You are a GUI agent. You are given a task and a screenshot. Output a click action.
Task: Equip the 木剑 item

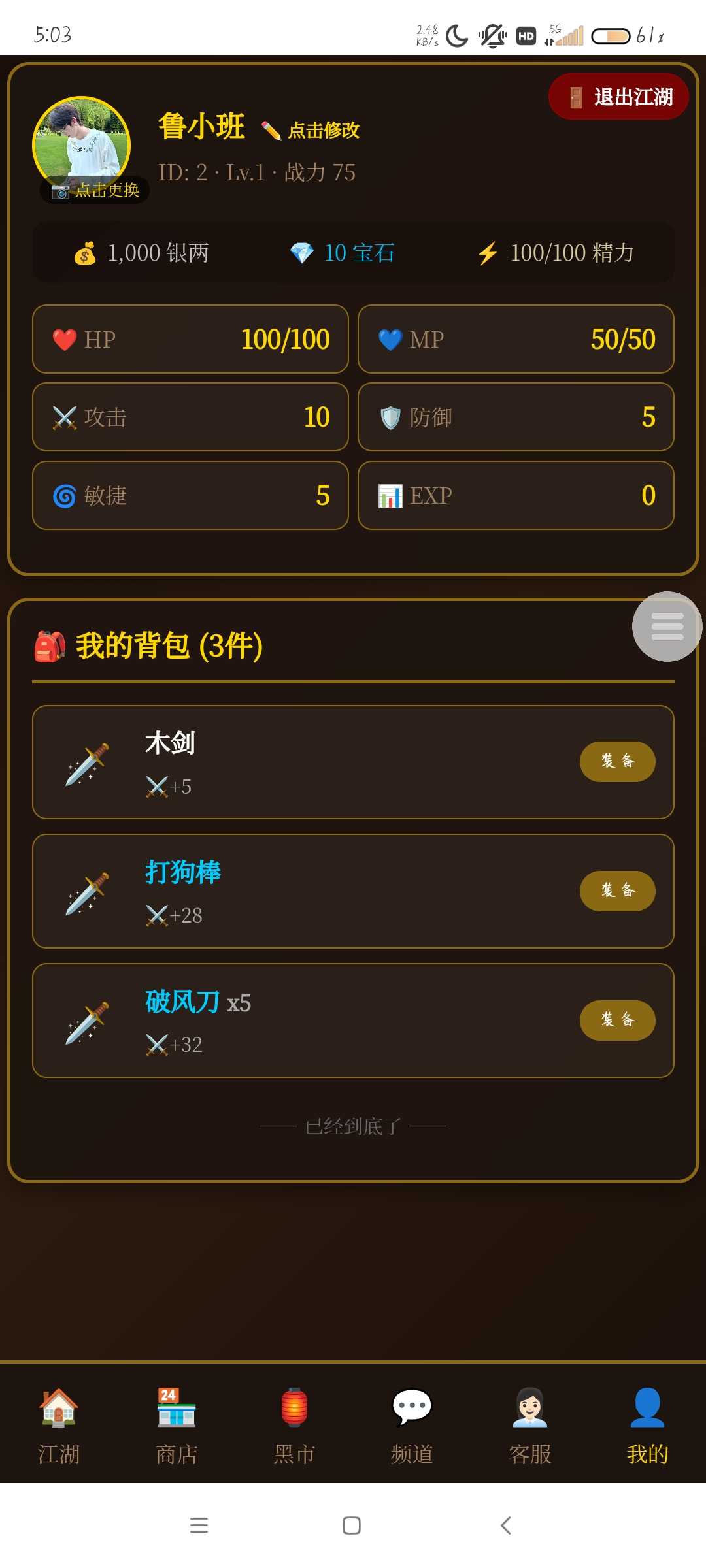coord(617,761)
